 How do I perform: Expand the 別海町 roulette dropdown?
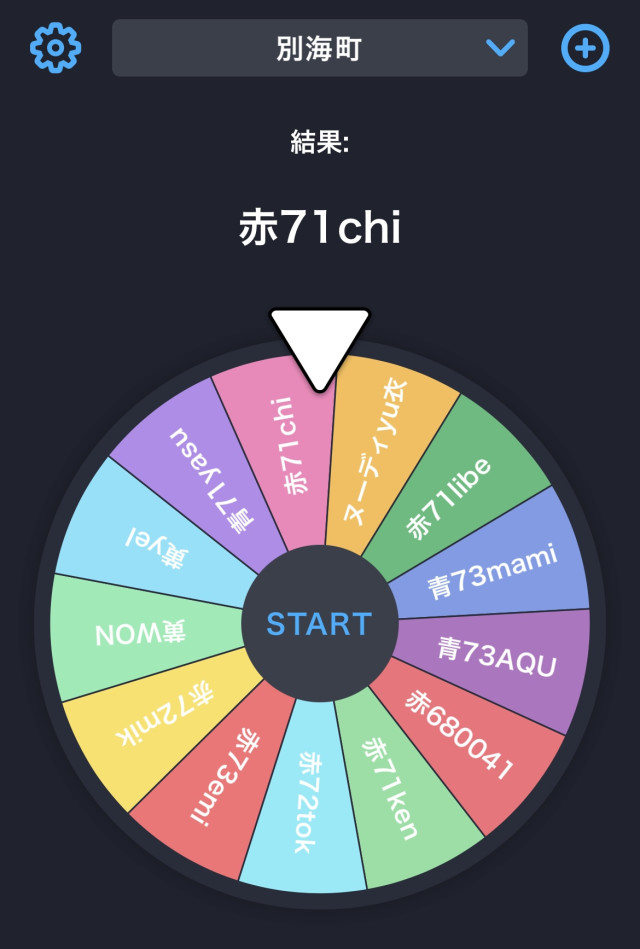[x=320, y=47]
